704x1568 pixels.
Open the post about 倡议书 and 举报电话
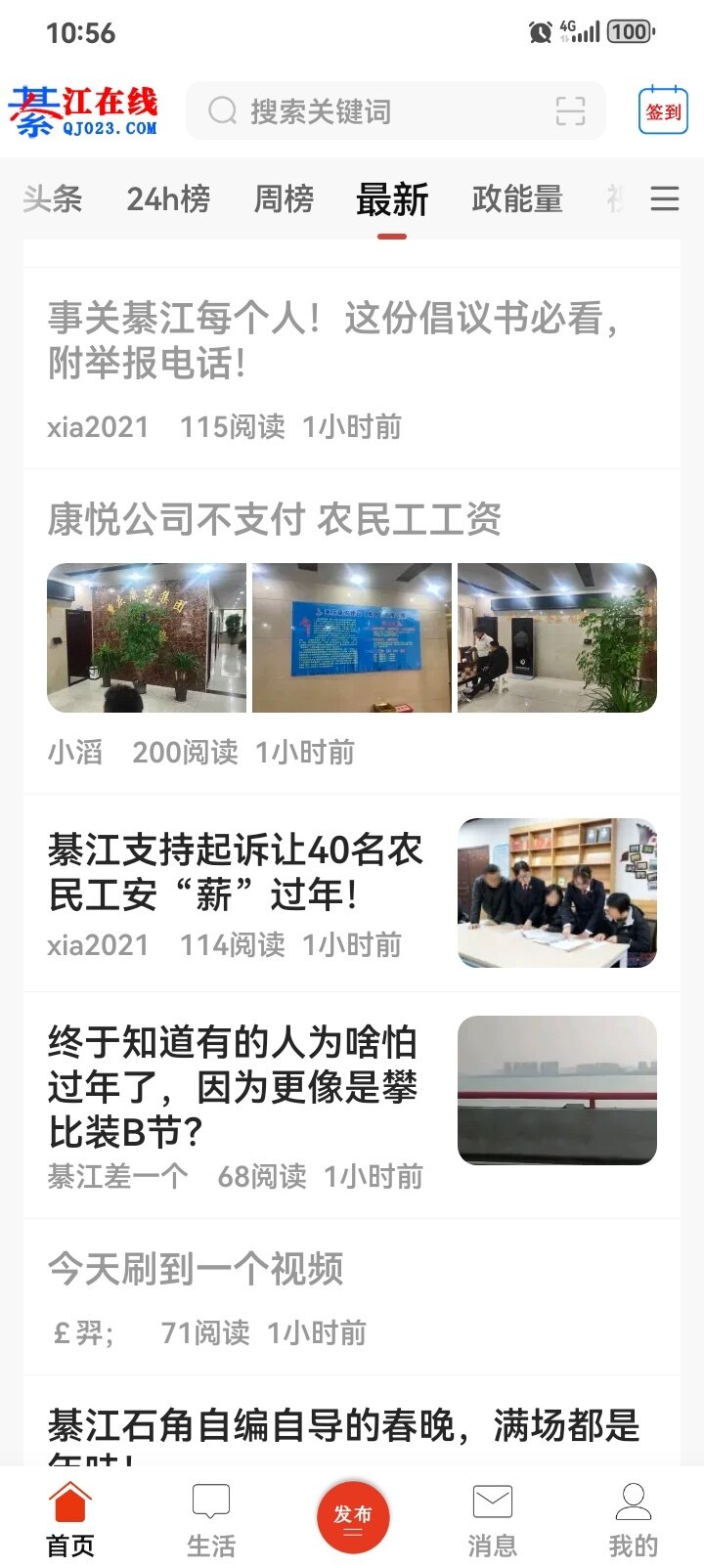point(332,340)
